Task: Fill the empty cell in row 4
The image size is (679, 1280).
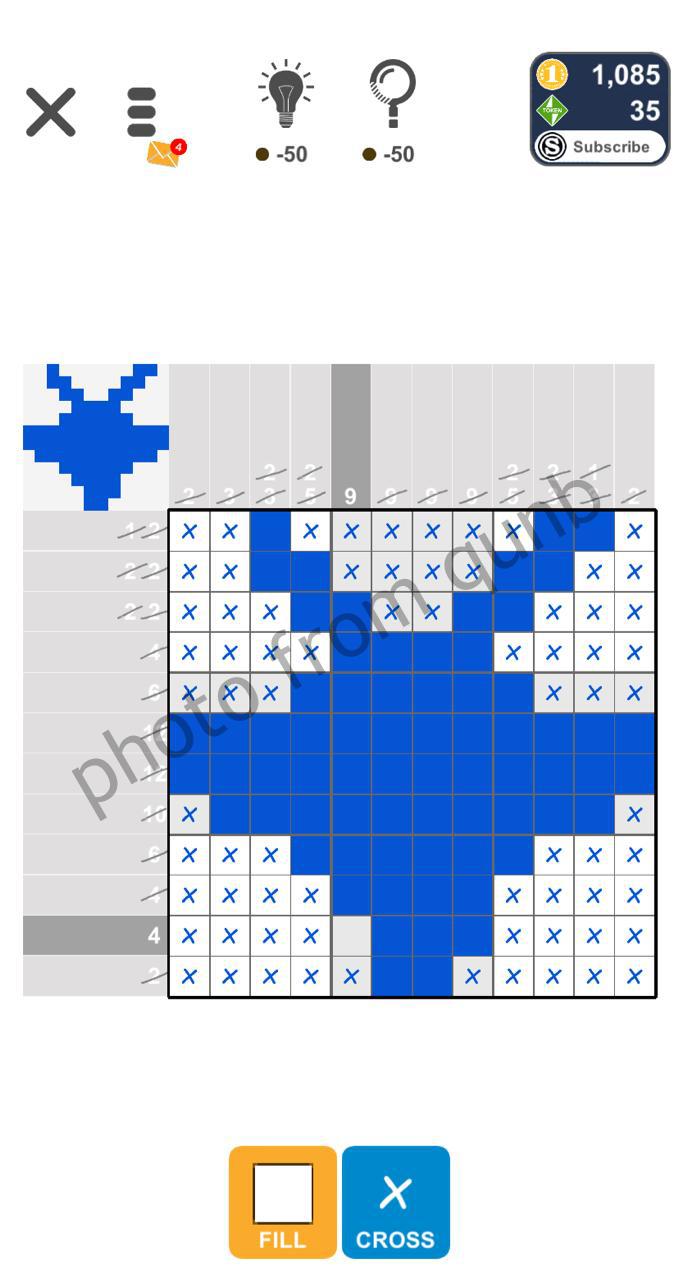Action: pyautogui.click(x=350, y=936)
